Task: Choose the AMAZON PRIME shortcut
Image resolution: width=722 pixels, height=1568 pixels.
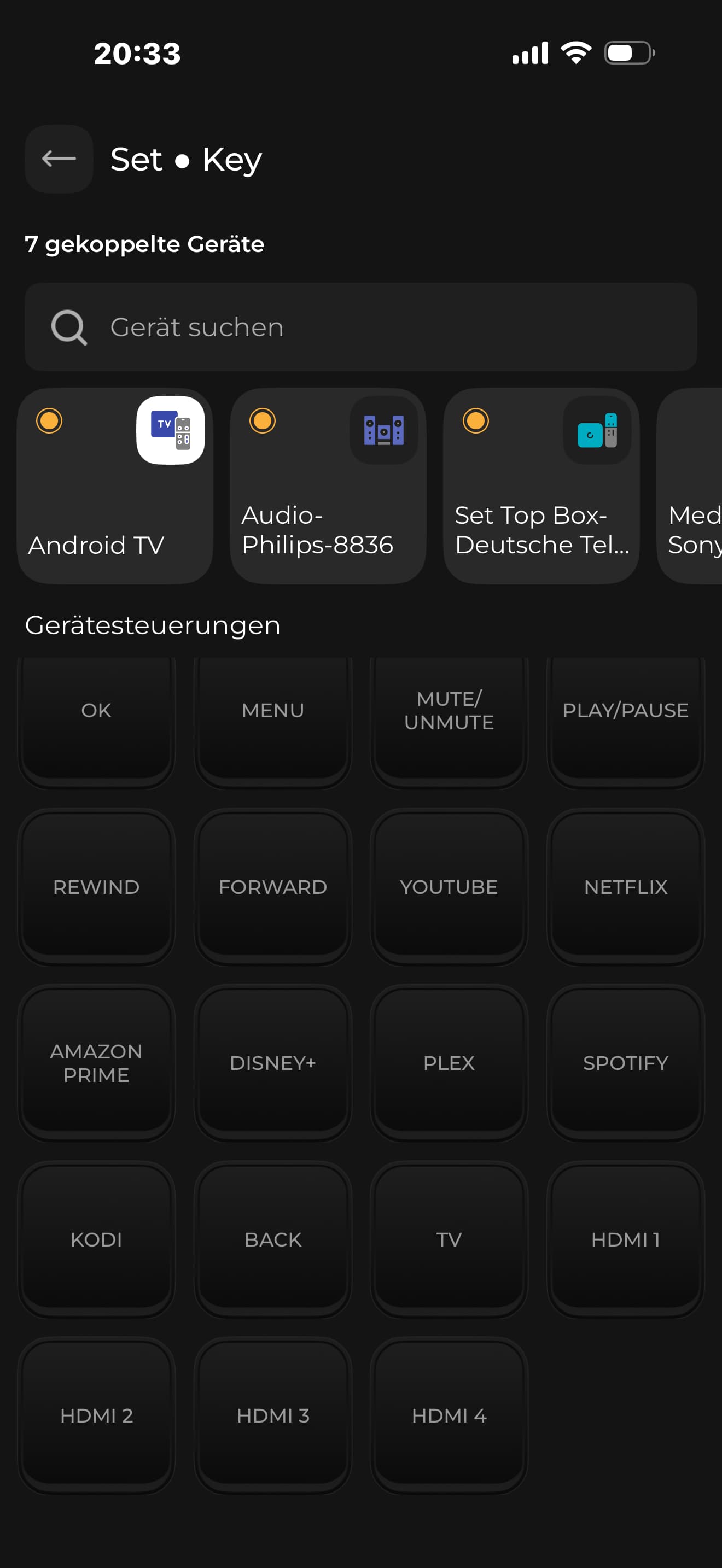Action: [96, 1063]
